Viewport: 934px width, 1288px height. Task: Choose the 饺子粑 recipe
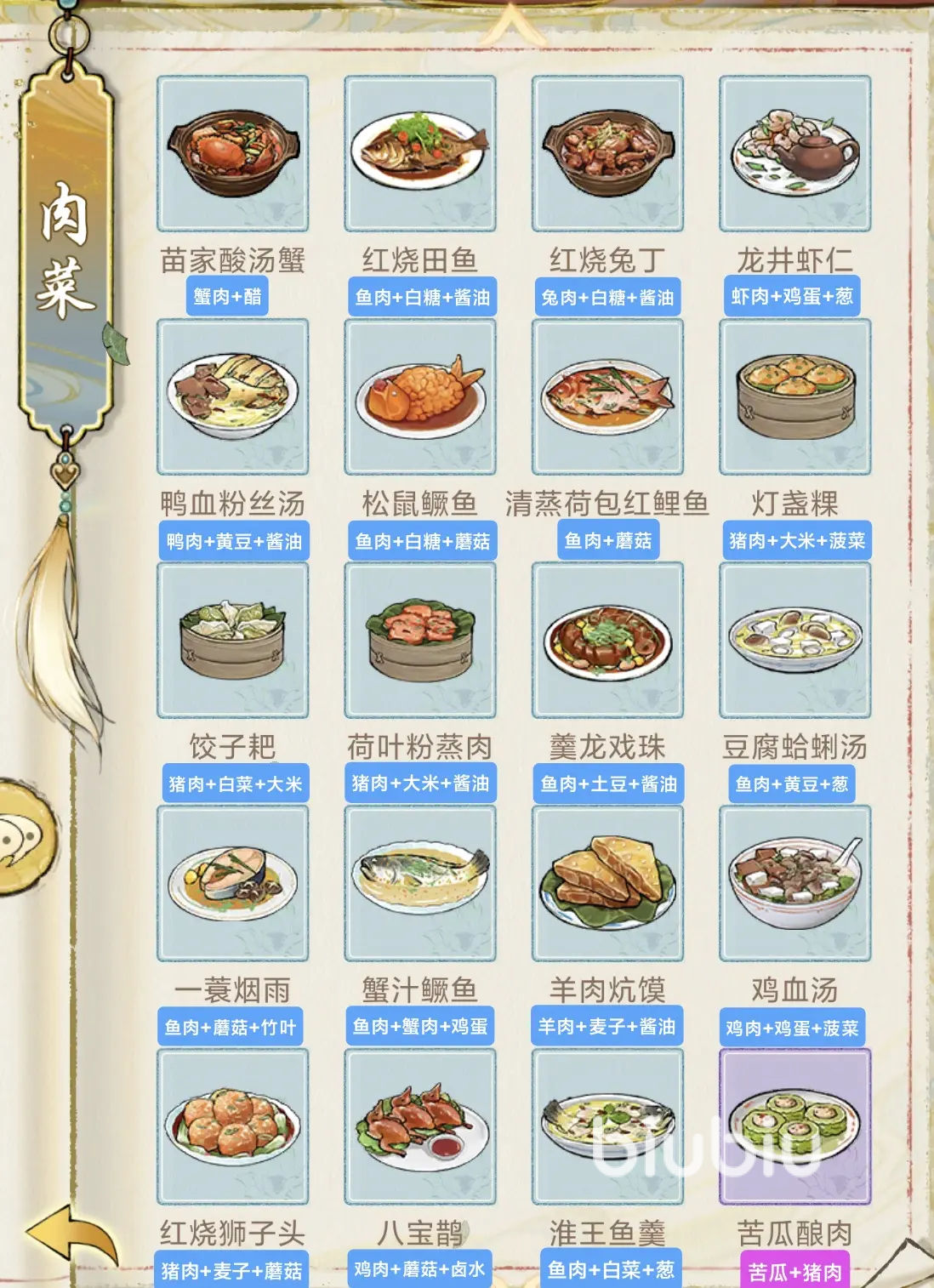pyautogui.click(x=232, y=640)
